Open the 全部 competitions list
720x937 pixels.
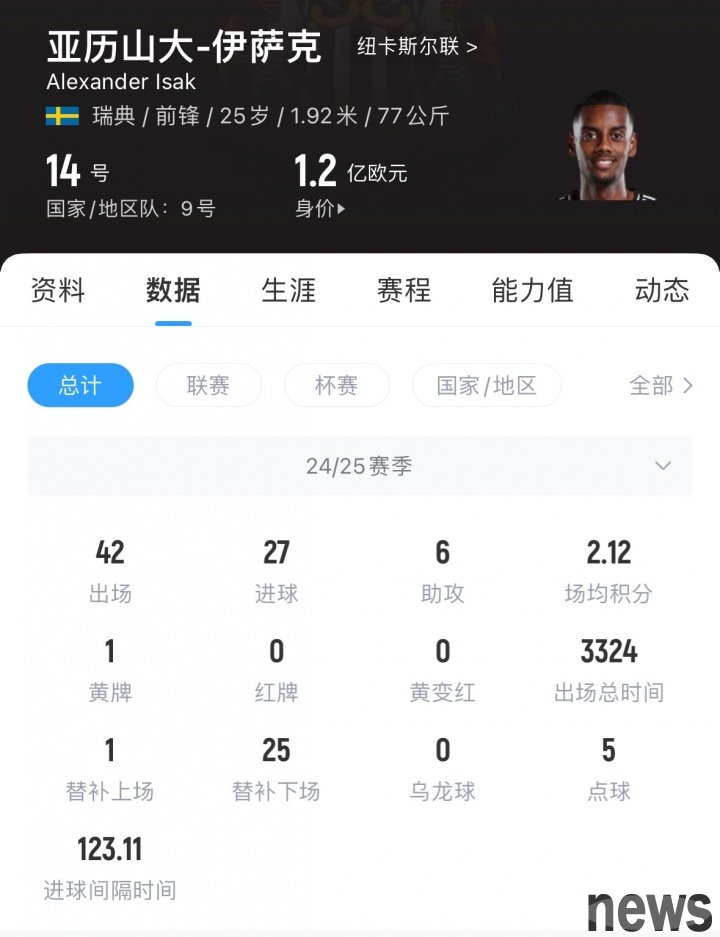(x=660, y=385)
